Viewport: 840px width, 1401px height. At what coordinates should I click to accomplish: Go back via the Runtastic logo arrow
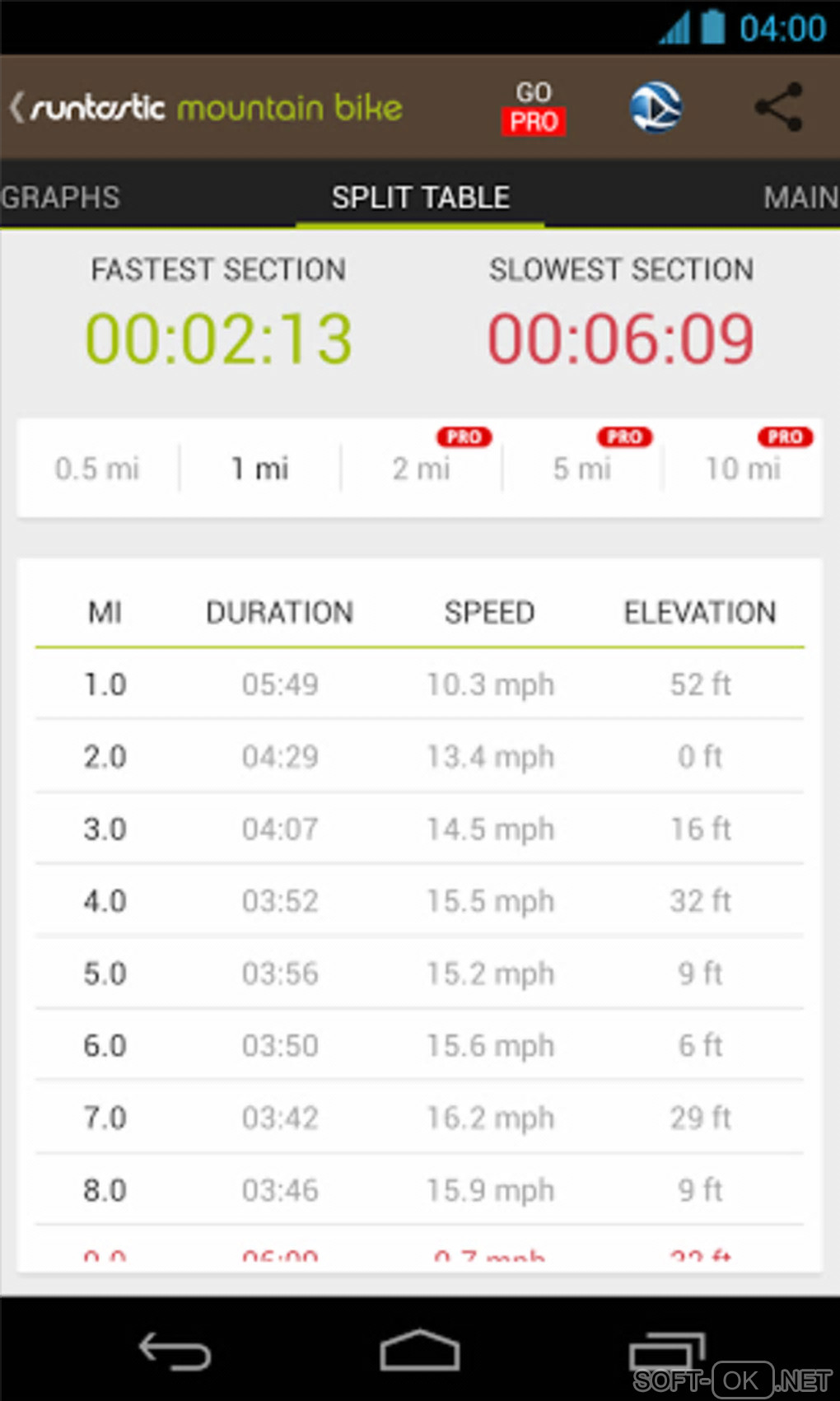[x=18, y=108]
